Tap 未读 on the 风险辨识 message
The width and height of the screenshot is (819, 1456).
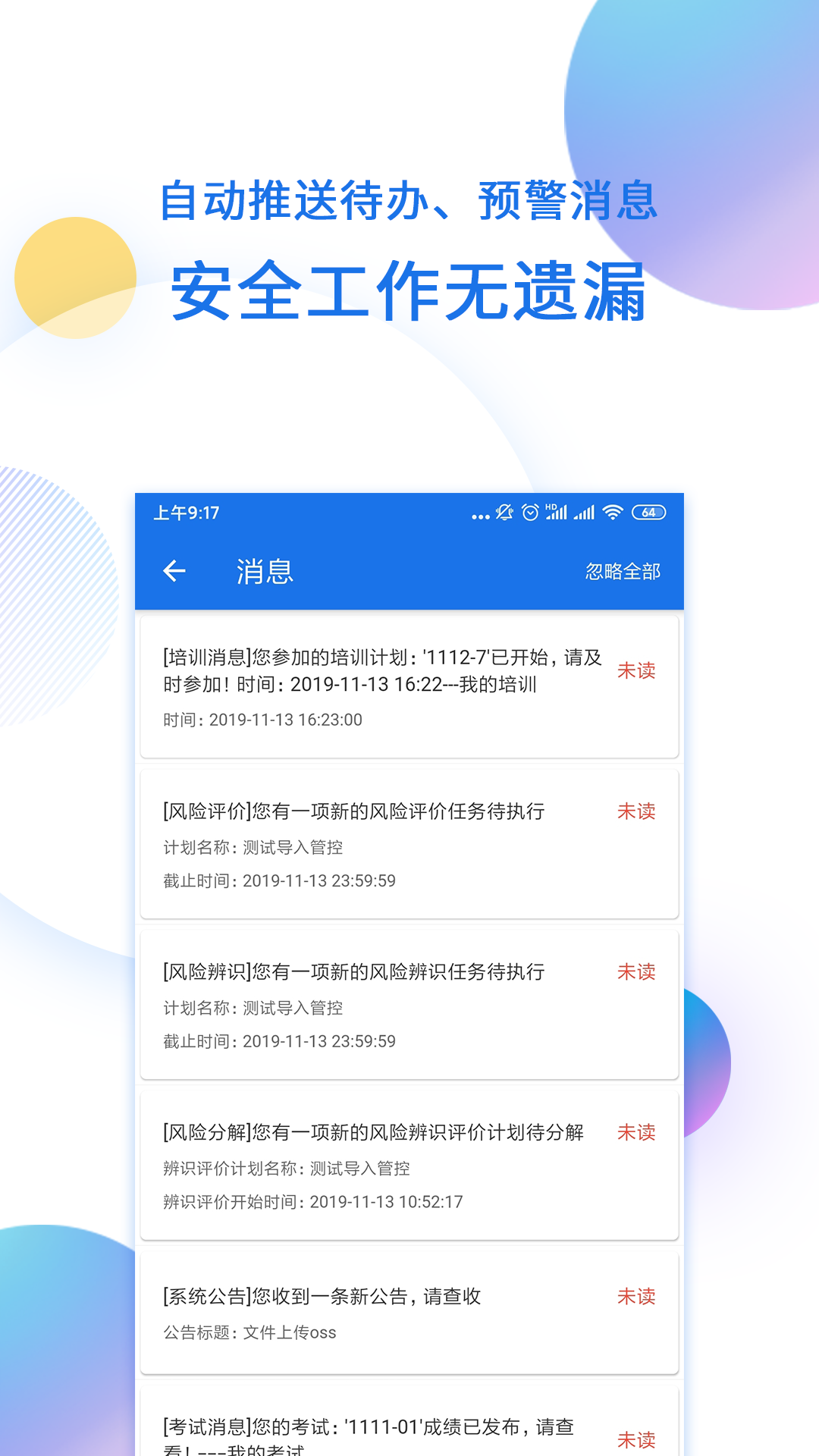click(636, 972)
